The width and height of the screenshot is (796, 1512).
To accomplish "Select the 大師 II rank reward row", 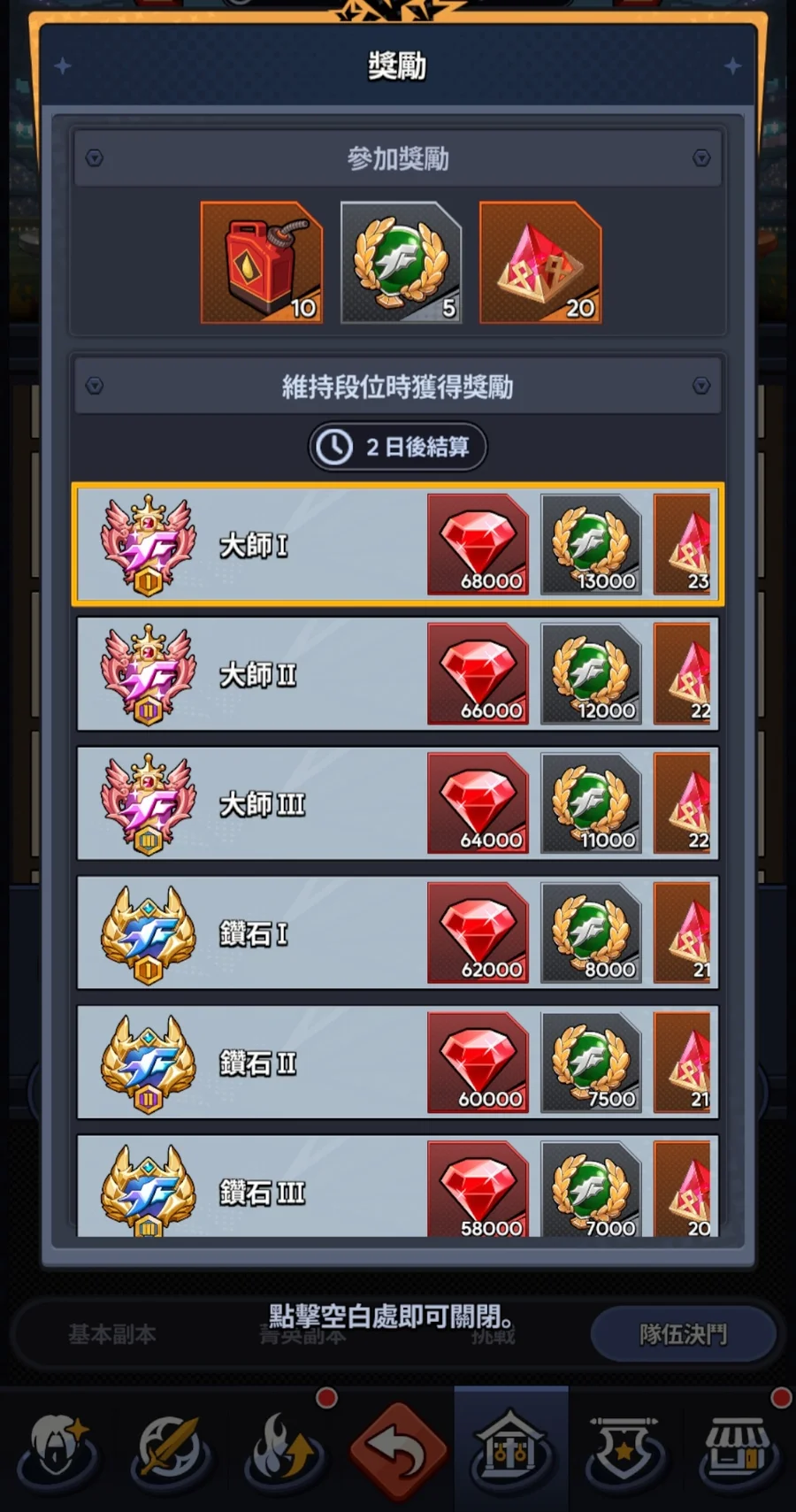I will pos(265,674).
